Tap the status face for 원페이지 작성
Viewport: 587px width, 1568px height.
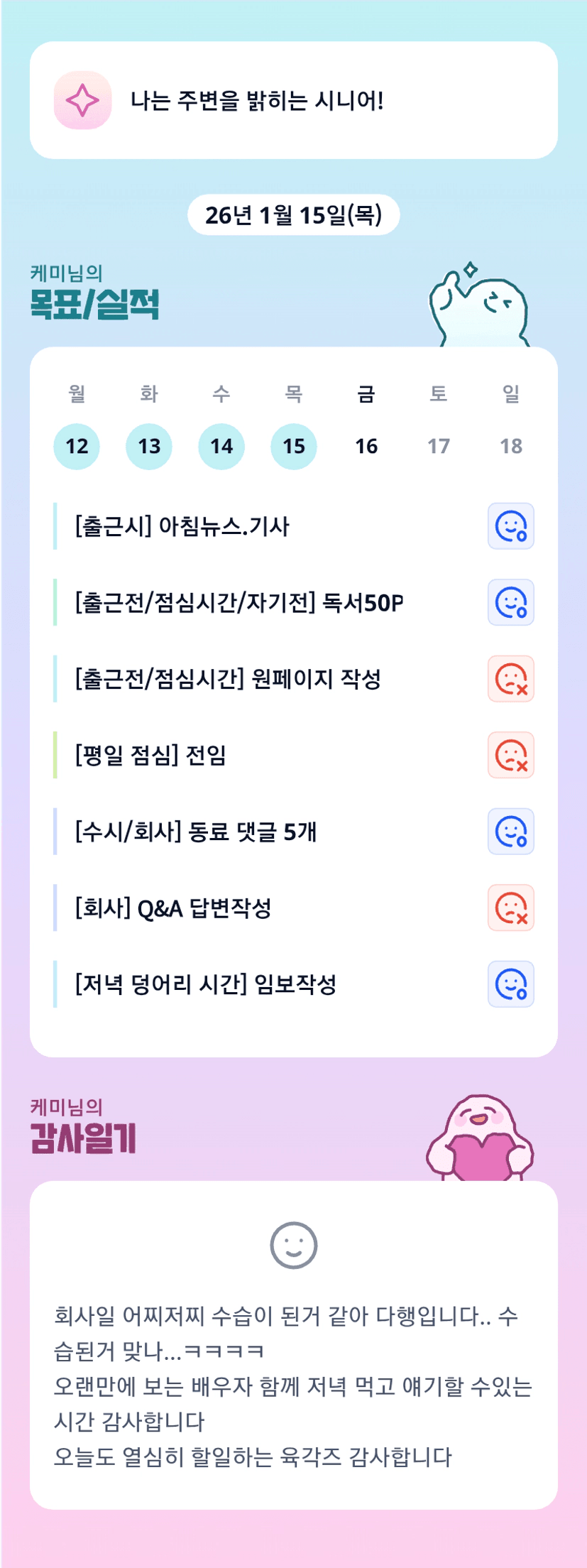point(510,679)
